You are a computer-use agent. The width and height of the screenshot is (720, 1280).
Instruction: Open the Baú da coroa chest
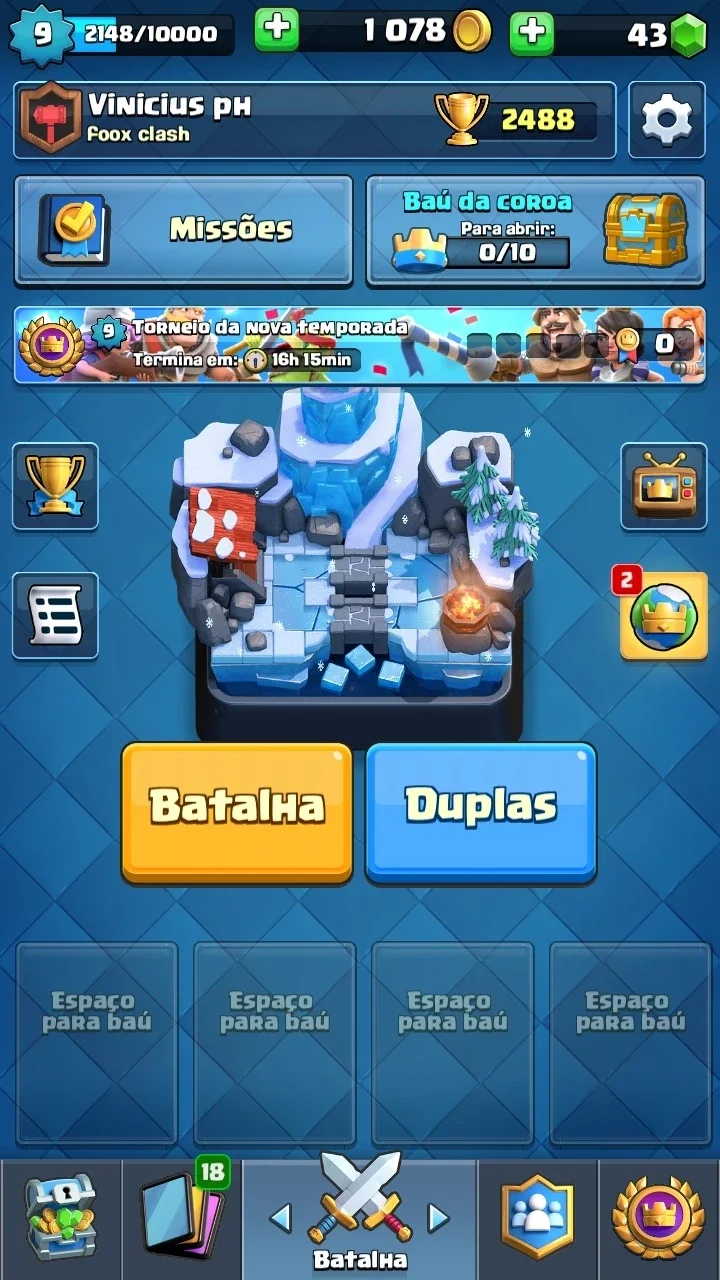pyautogui.click(x=536, y=230)
